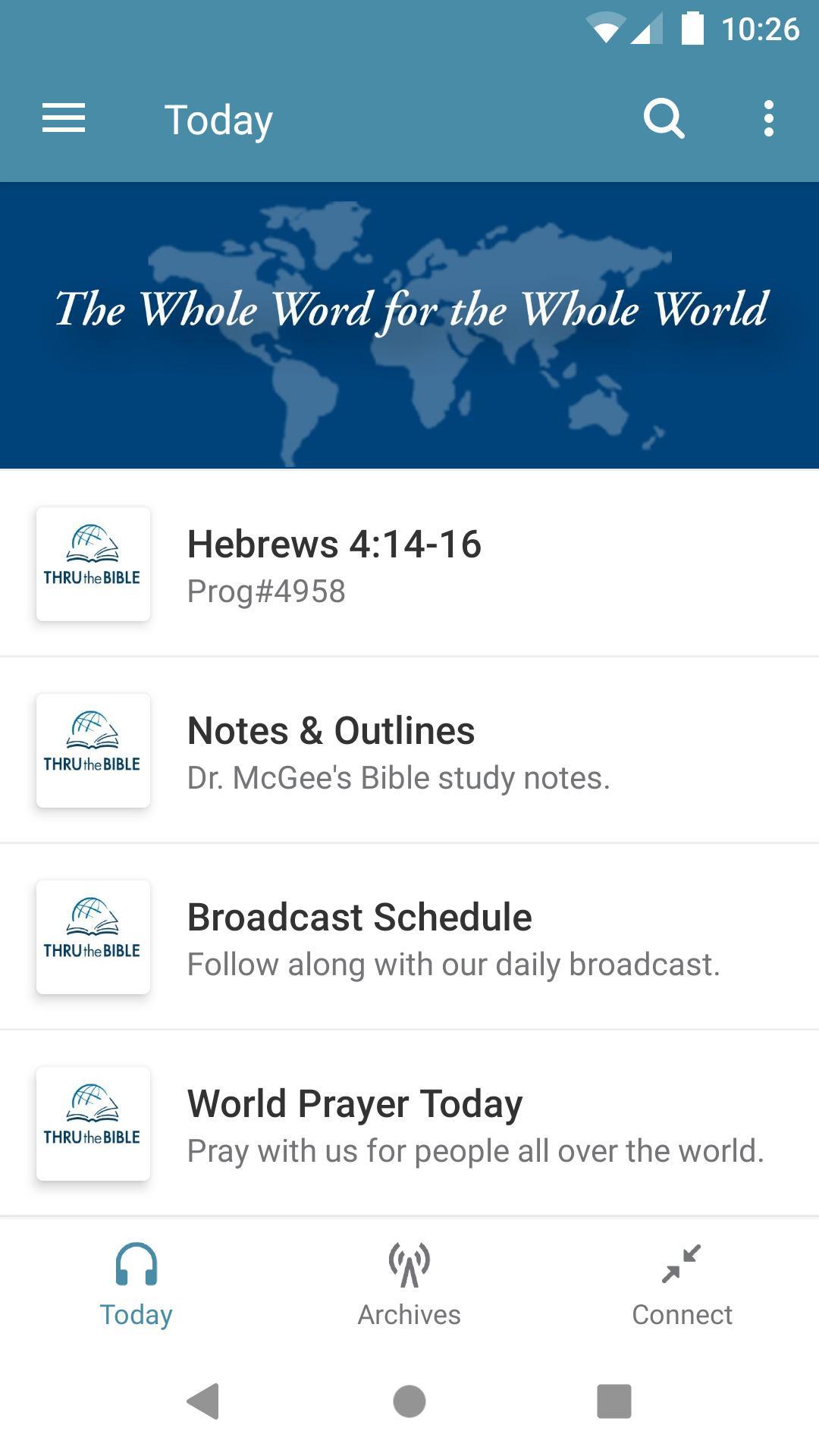Screen dimensions: 819x1456
Task: Open the navigation drawer menu
Action: pos(63,118)
